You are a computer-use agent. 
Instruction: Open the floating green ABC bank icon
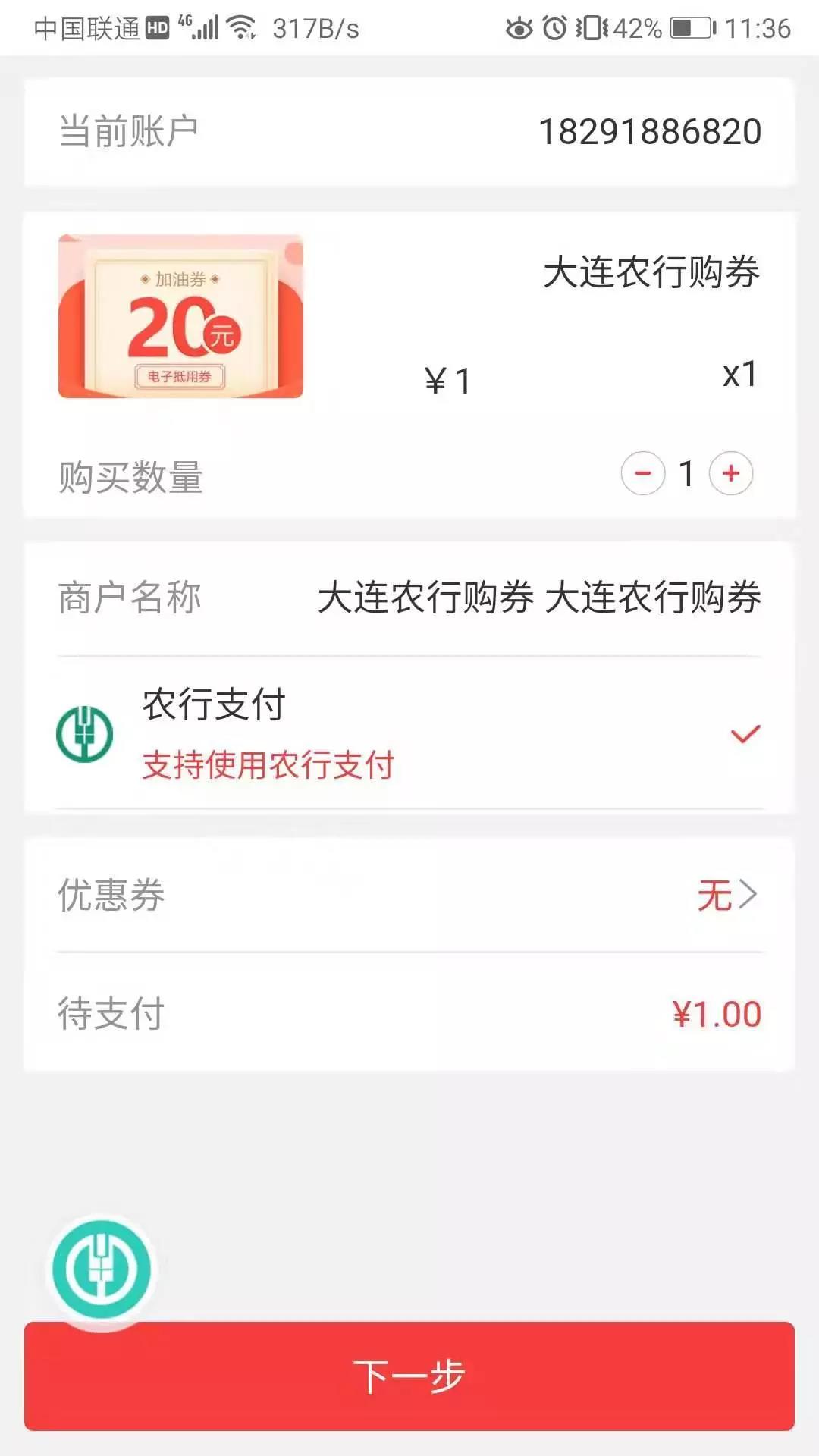click(x=101, y=1269)
